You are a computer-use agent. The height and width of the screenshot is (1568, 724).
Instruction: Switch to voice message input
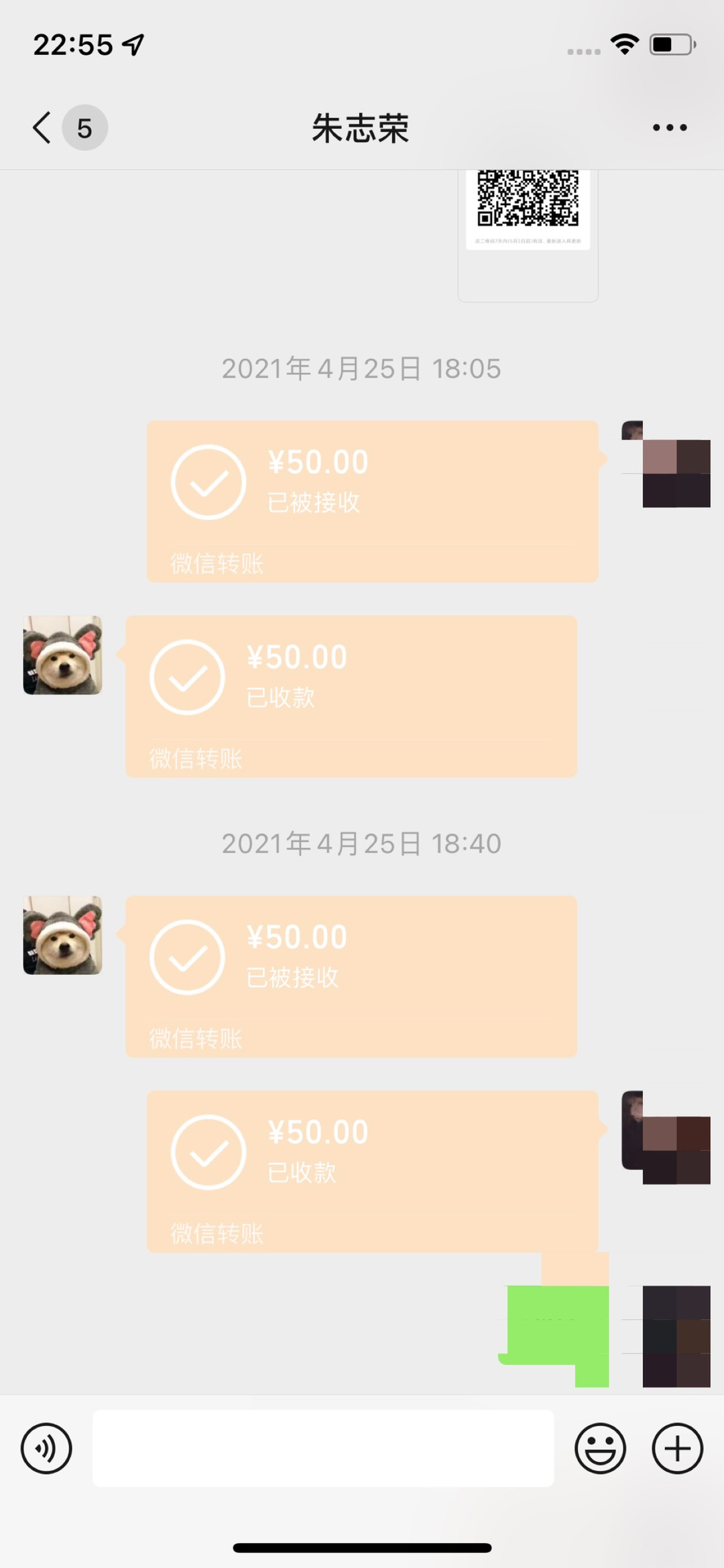click(x=46, y=1448)
